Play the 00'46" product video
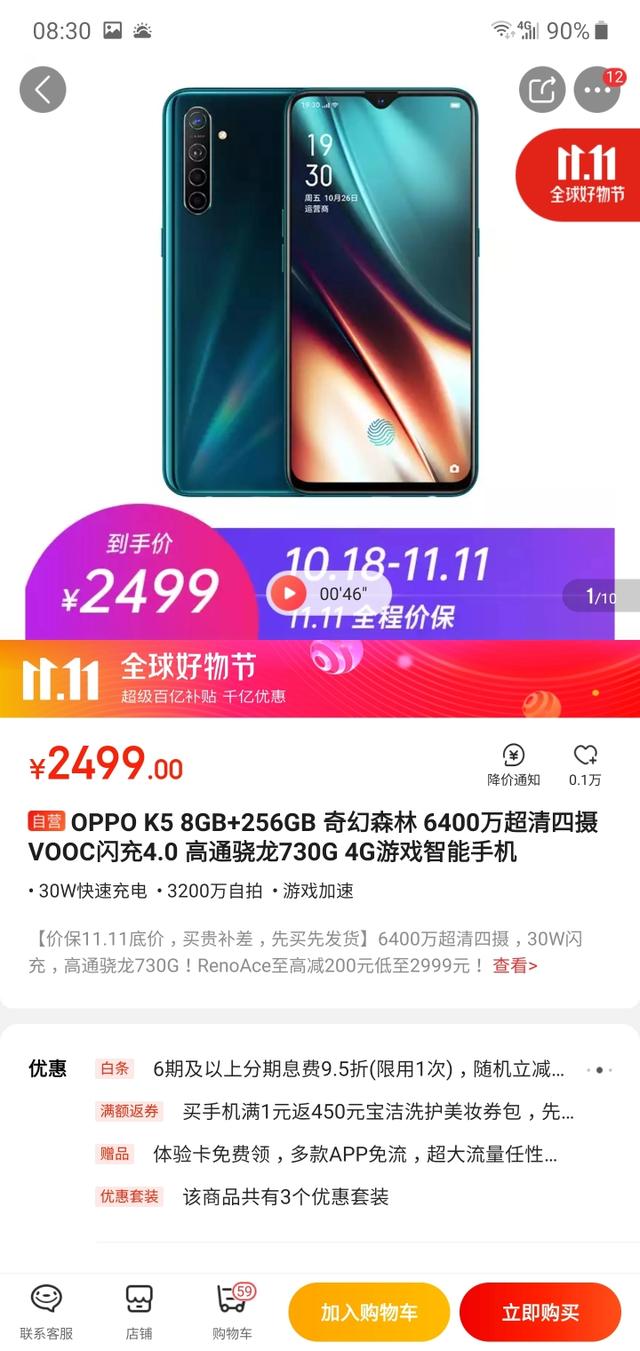The image size is (640, 1351). [289, 594]
